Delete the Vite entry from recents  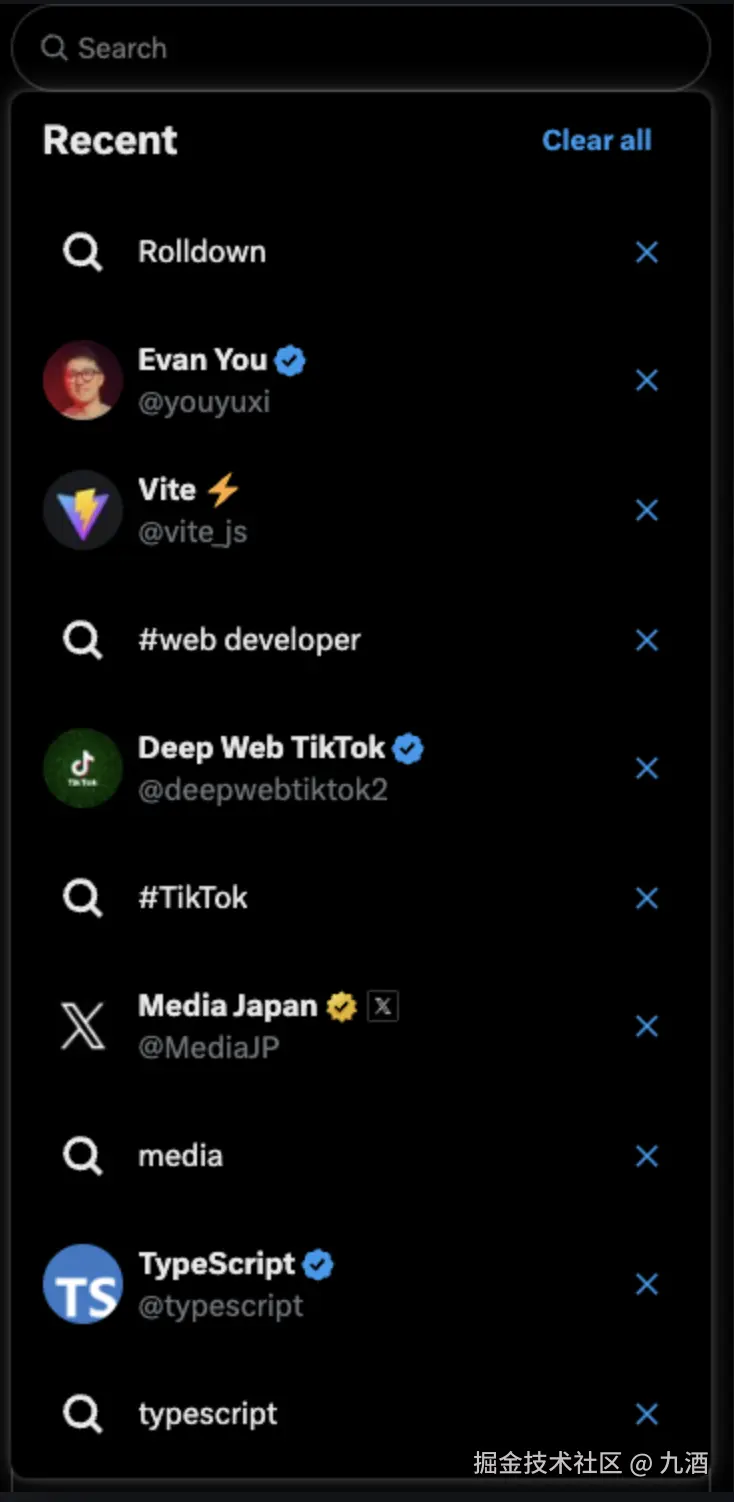coord(647,510)
